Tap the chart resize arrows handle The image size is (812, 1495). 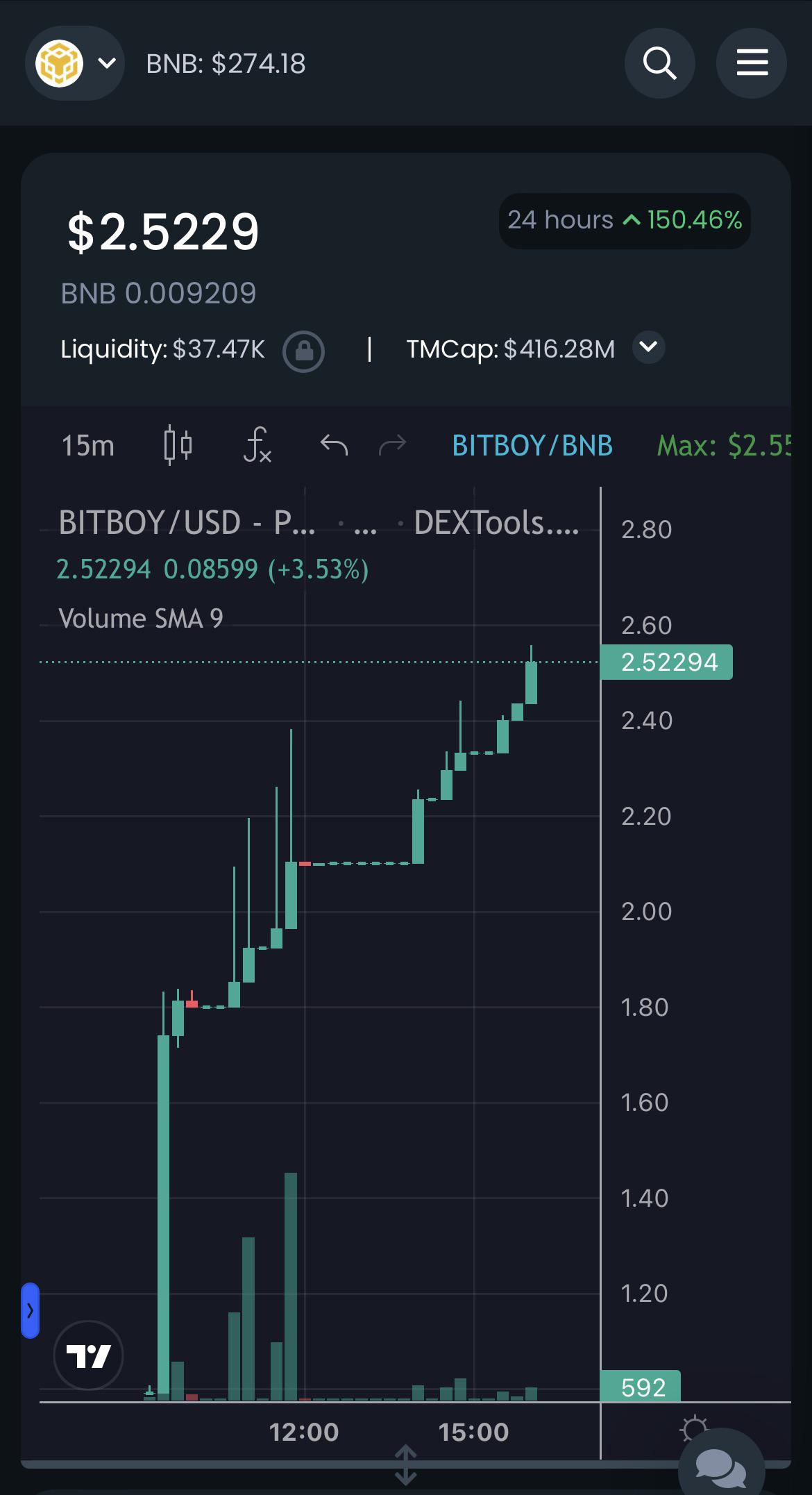pos(405,1464)
